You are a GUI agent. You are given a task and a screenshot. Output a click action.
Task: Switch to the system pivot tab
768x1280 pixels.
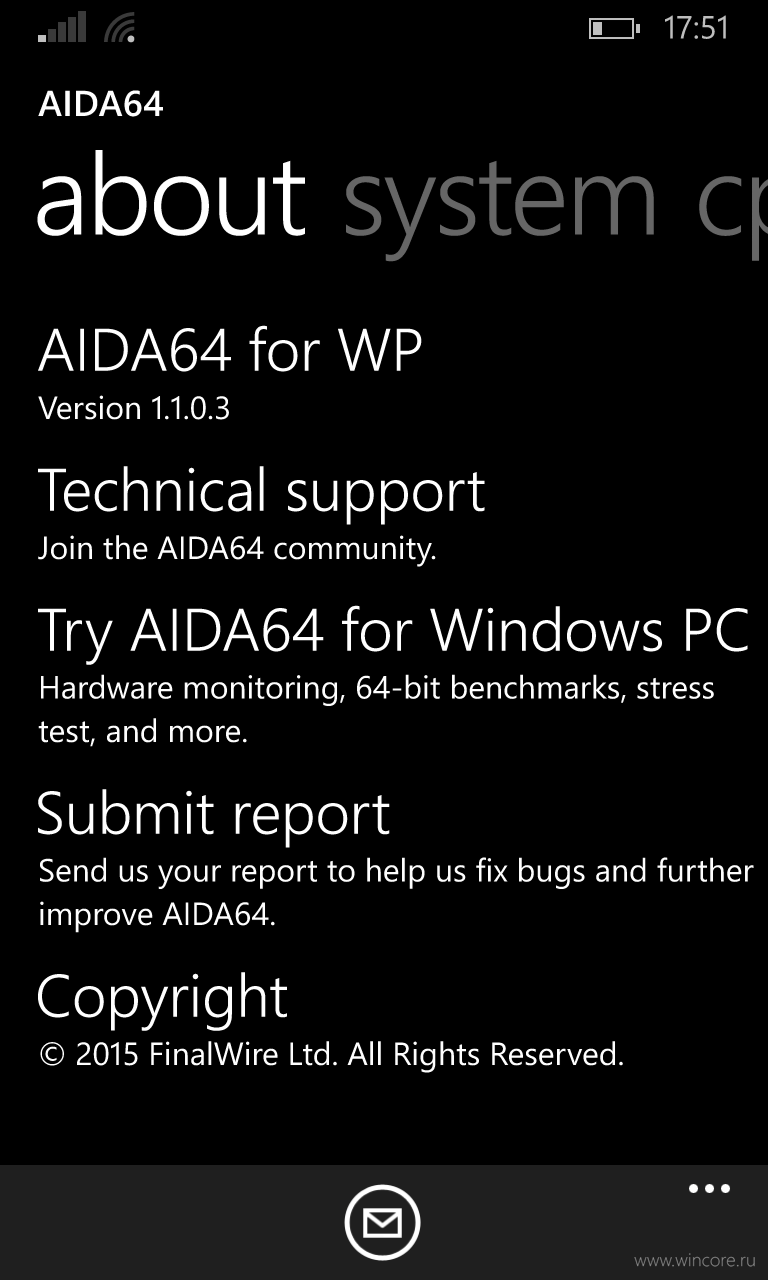coord(501,203)
